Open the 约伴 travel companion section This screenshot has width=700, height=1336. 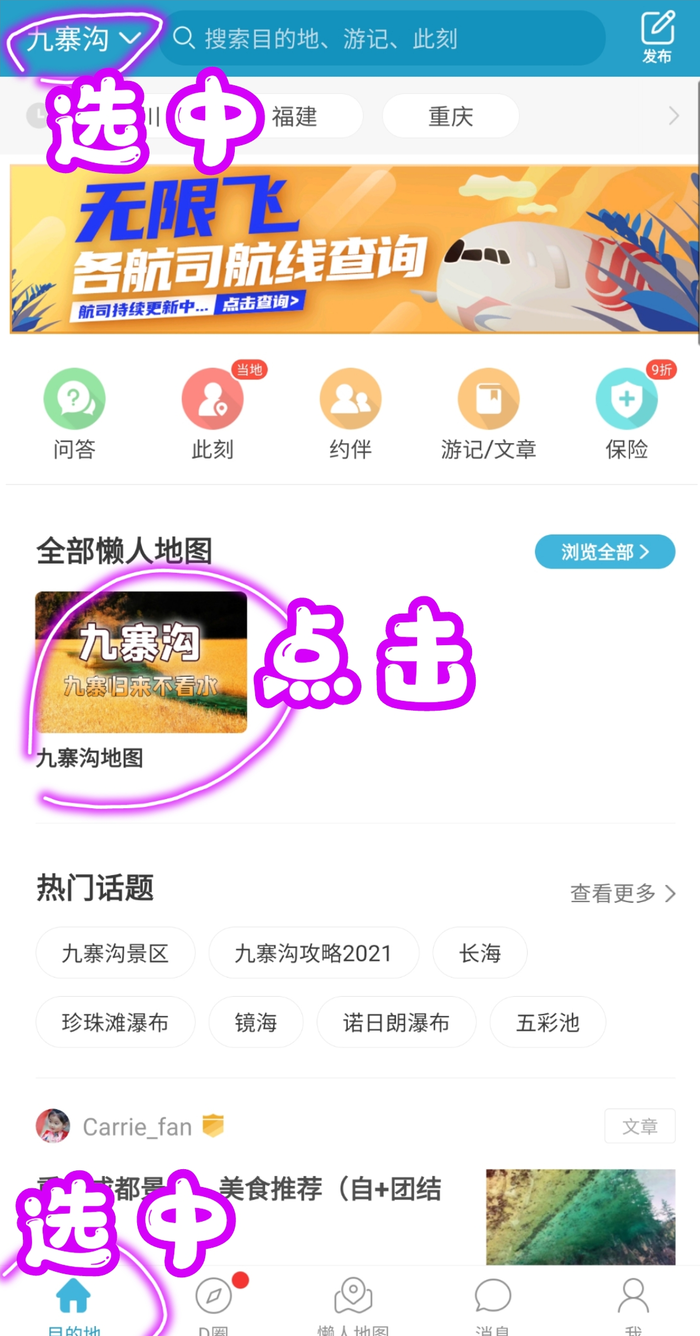[x=350, y=414]
